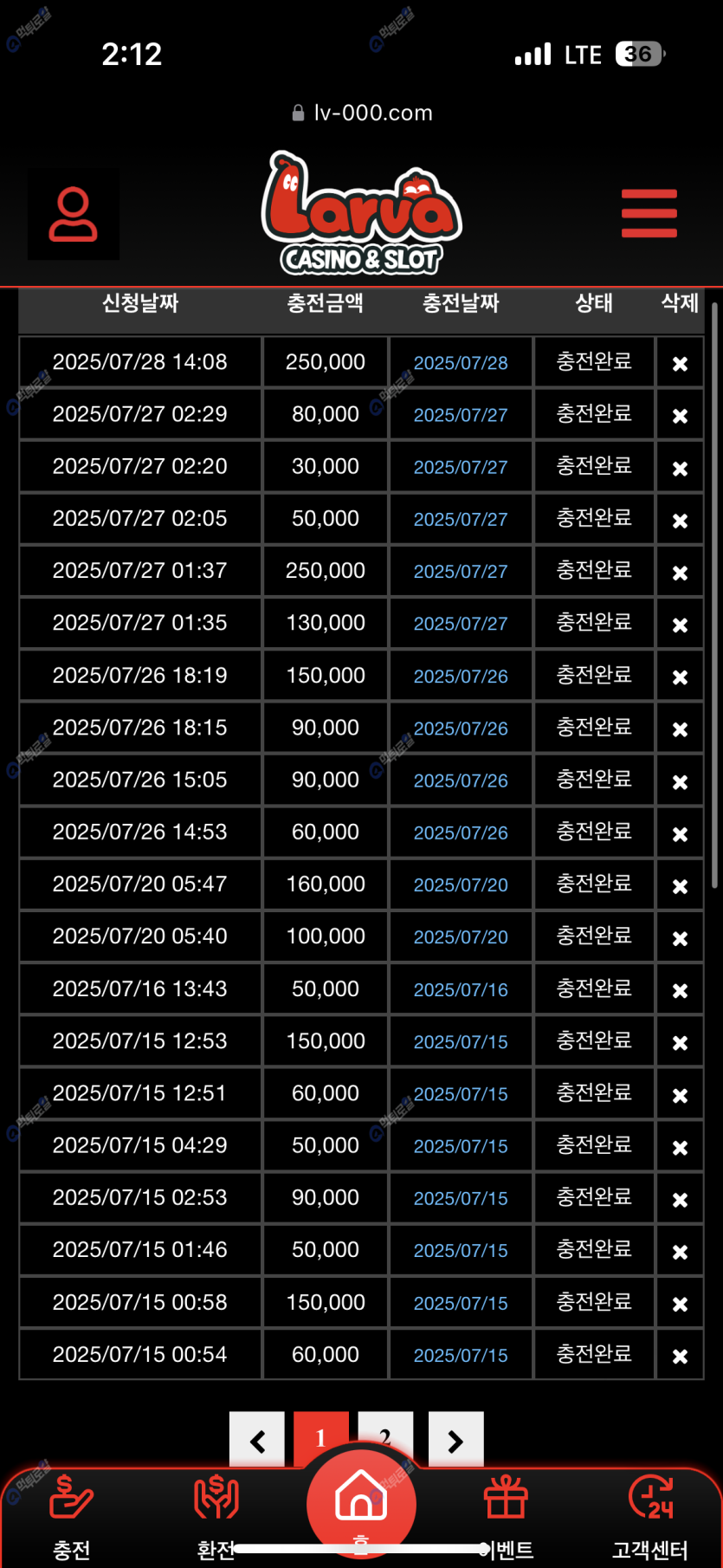Viewport: 723px width, 1568px height.
Task: Delete the 2025/07/28 14:08 charge record
Action: (680, 364)
